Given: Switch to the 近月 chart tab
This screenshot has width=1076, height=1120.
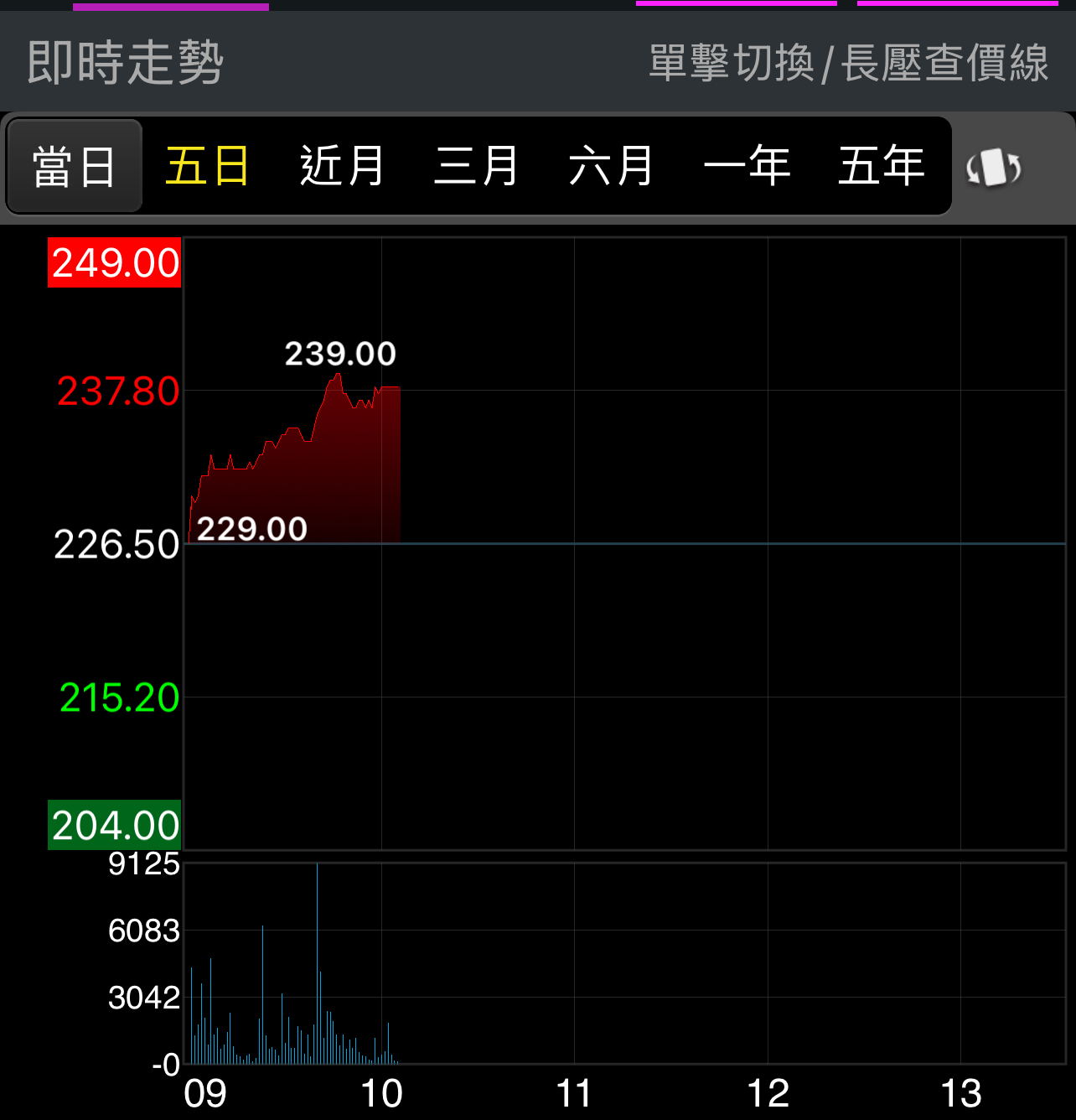Looking at the screenshot, I should (342, 166).
